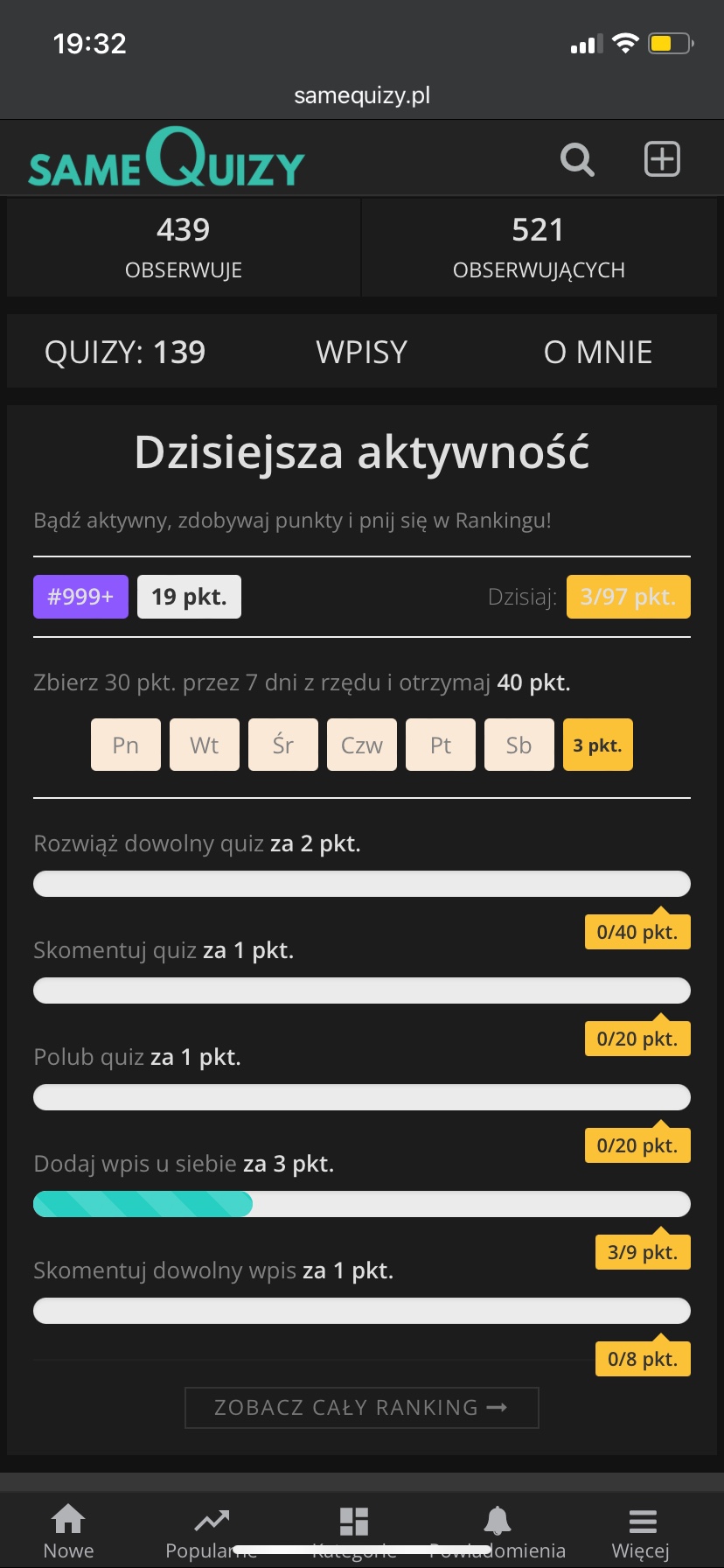Open Popularne in bottom navigation
724x1568 pixels.
(x=212, y=1531)
